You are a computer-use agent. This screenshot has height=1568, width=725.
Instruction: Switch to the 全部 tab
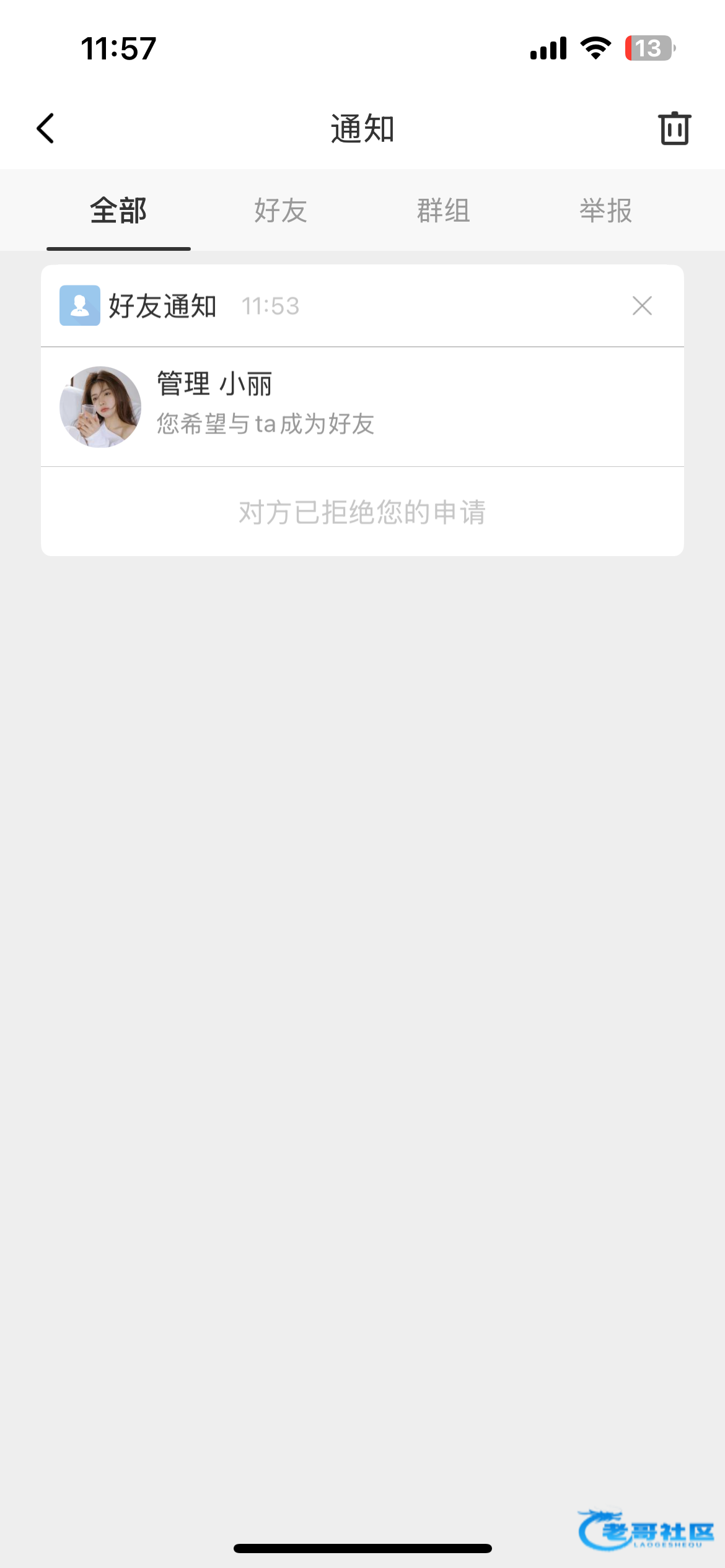click(x=118, y=211)
